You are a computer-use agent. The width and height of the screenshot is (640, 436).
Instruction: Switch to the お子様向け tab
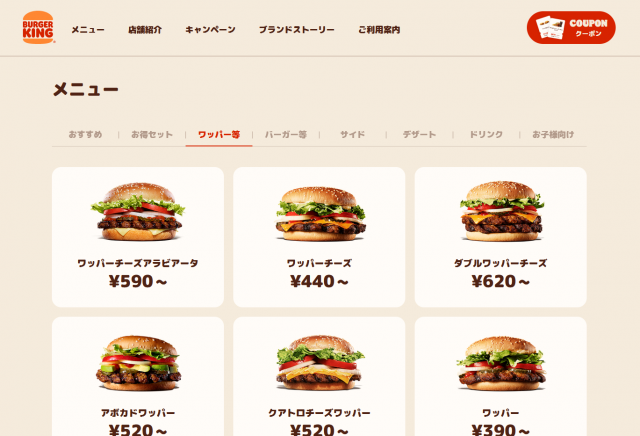[x=553, y=134]
